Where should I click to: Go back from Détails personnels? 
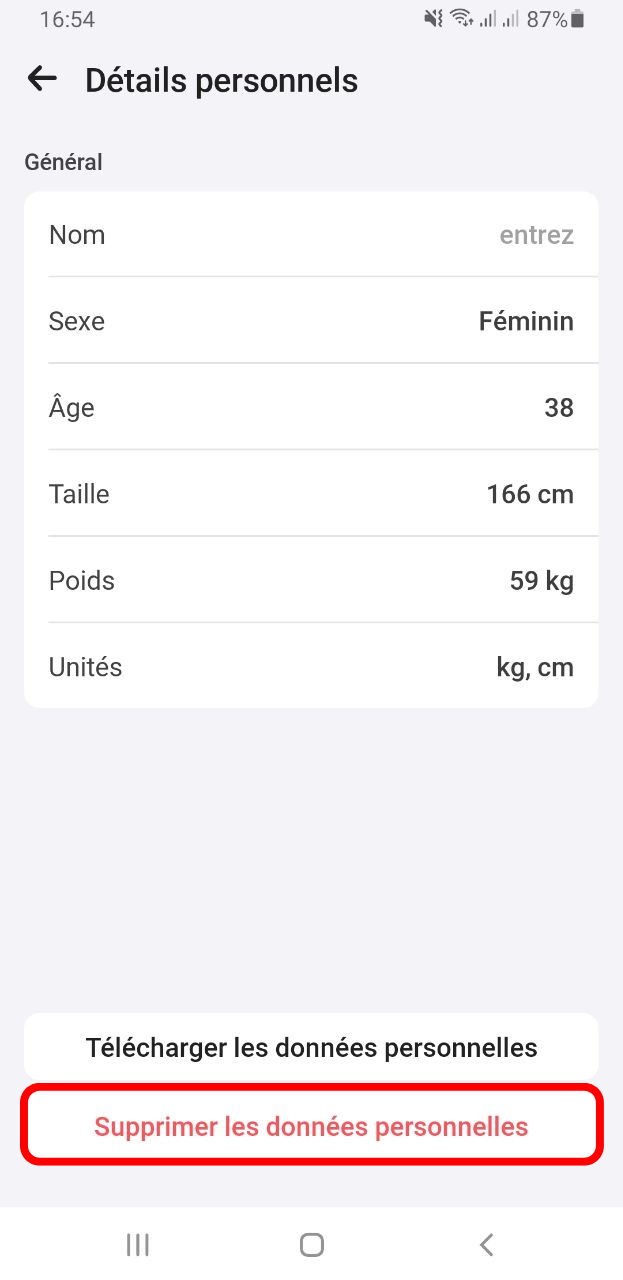tap(42, 79)
